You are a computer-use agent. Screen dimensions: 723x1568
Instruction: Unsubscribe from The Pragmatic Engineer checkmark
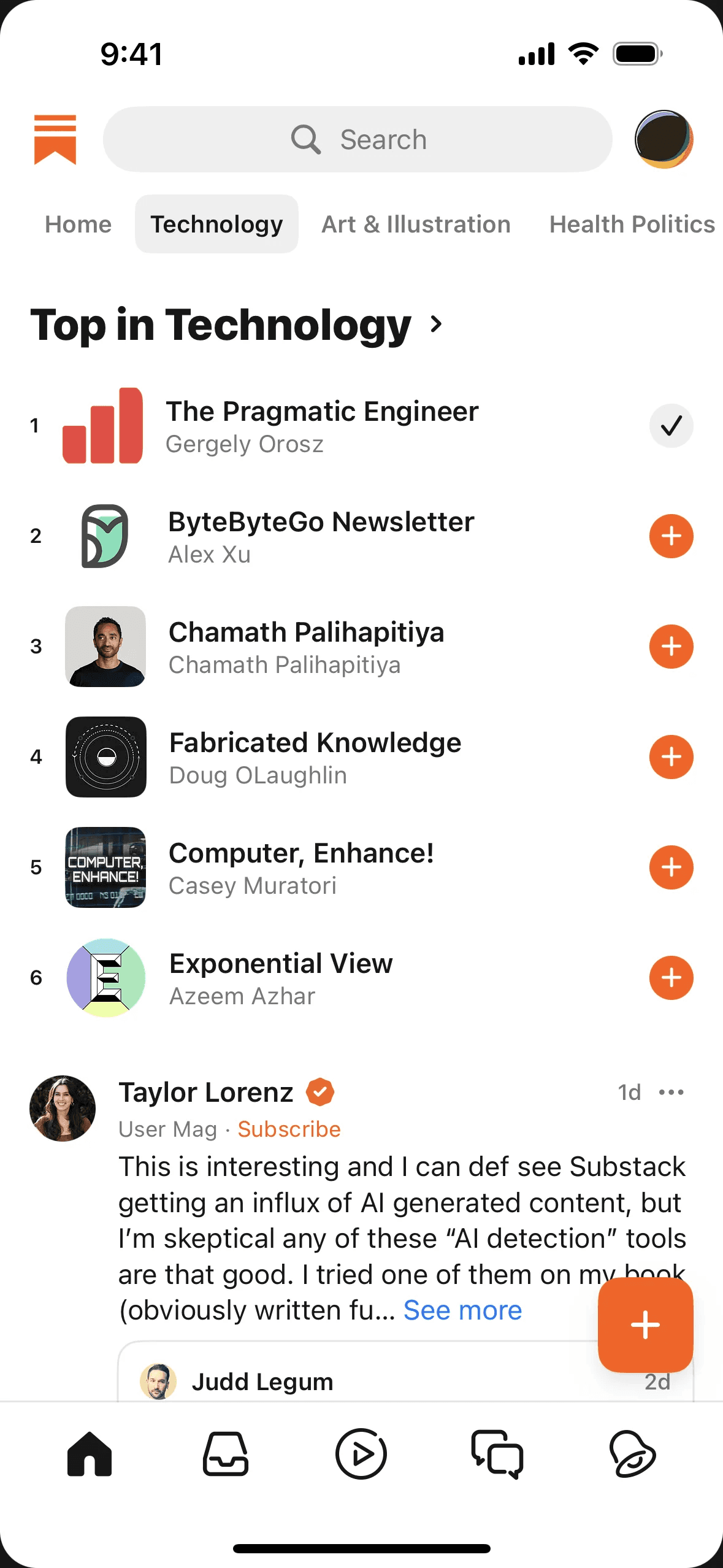coord(671,426)
